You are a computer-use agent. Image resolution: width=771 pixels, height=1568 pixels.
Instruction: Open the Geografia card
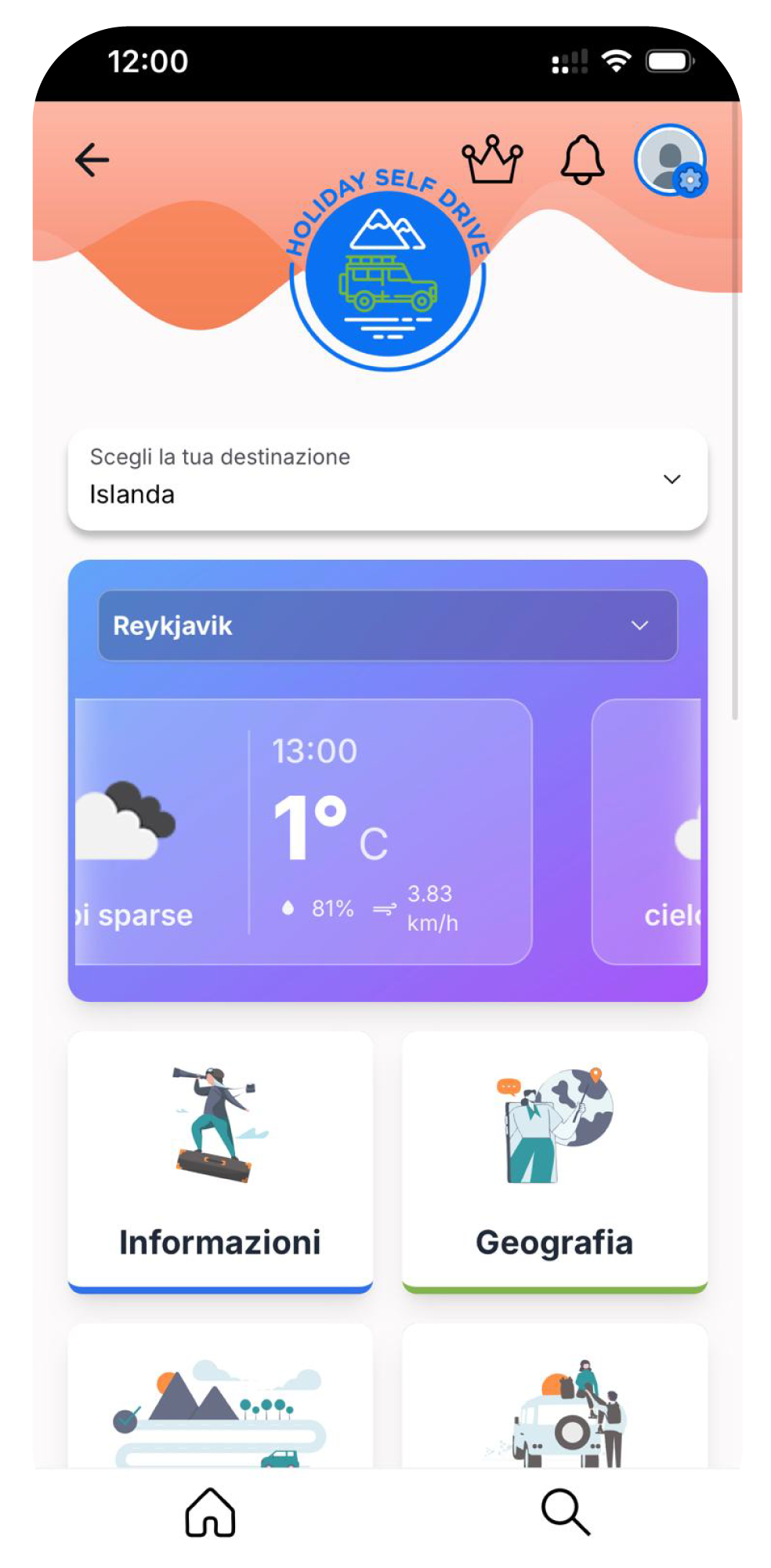(555, 1160)
